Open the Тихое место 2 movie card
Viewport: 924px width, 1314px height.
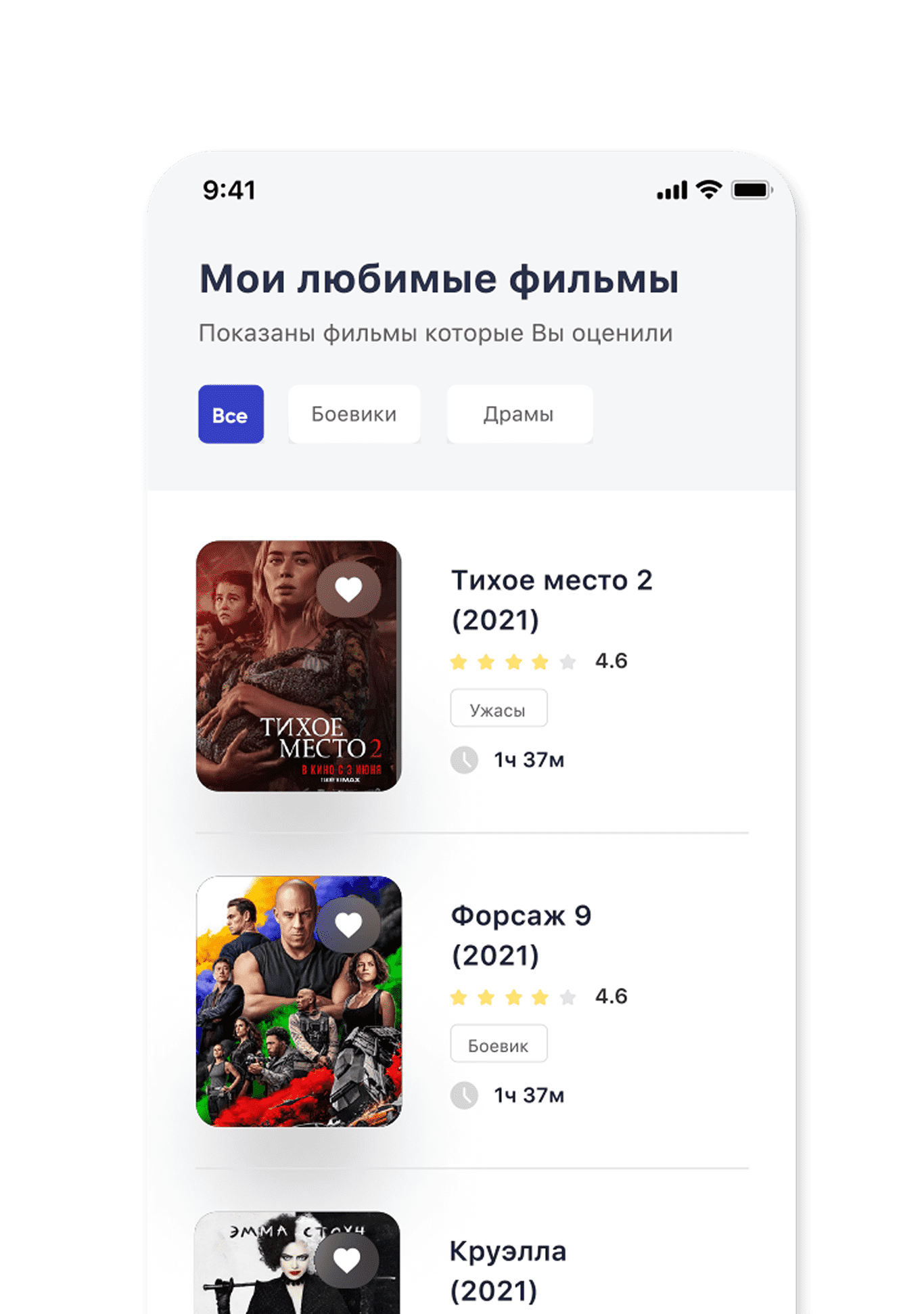pos(551,599)
